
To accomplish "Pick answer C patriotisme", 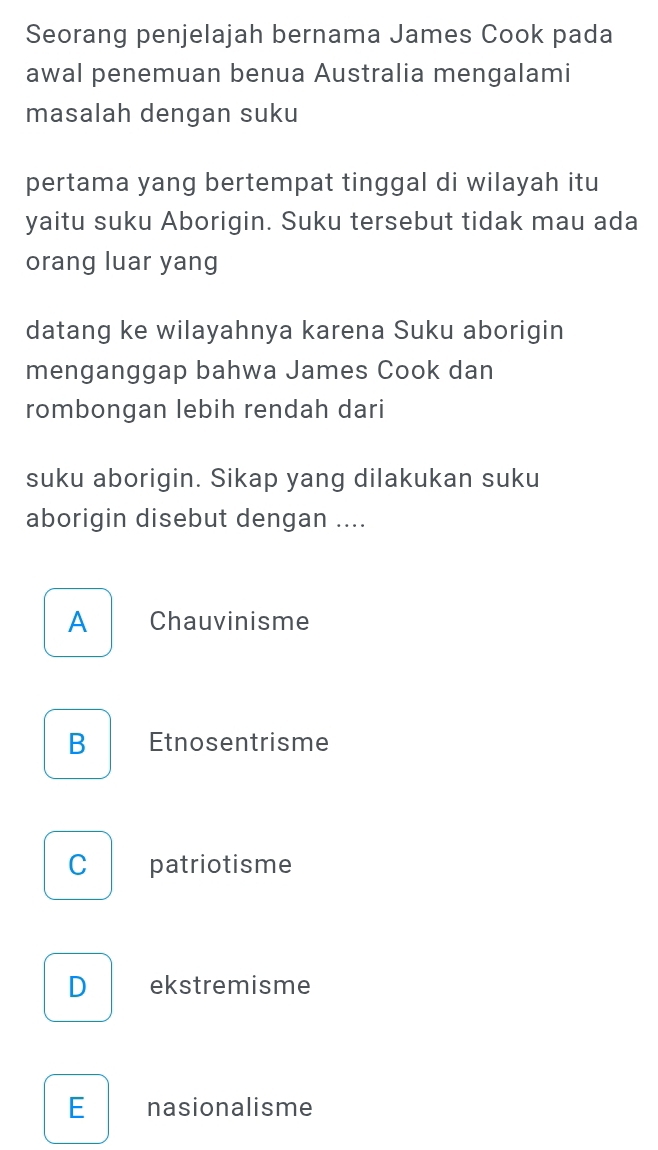I will [78, 865].
